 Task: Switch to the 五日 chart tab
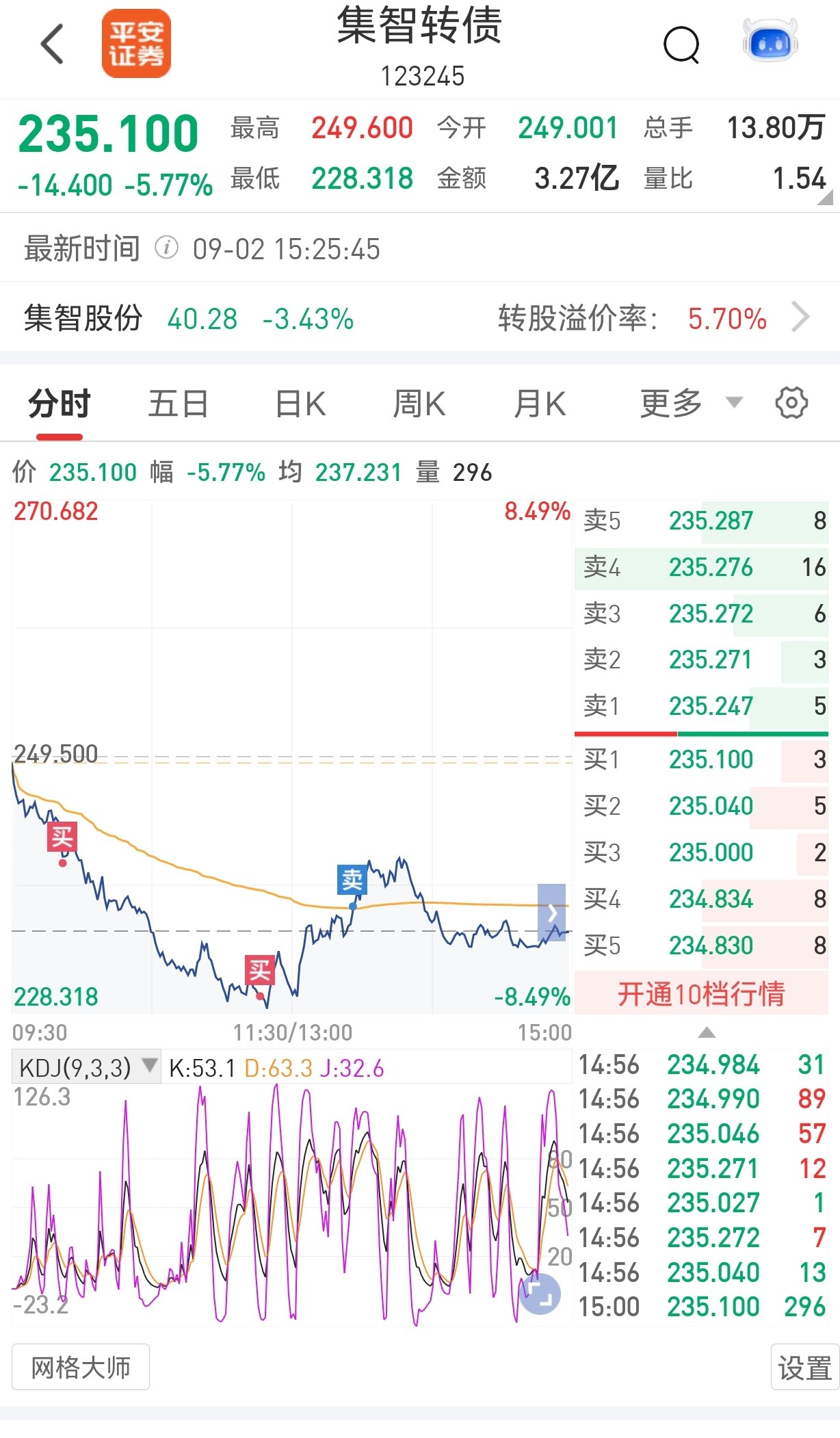[x=179, y=404]
